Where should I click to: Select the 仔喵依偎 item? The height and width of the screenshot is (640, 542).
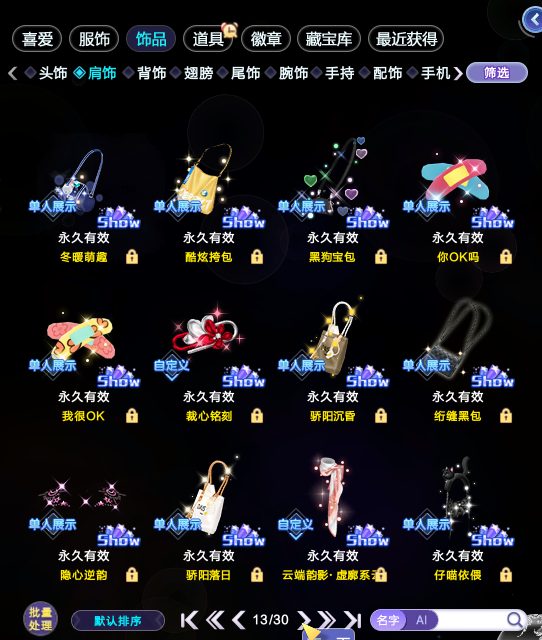(458, 520)
